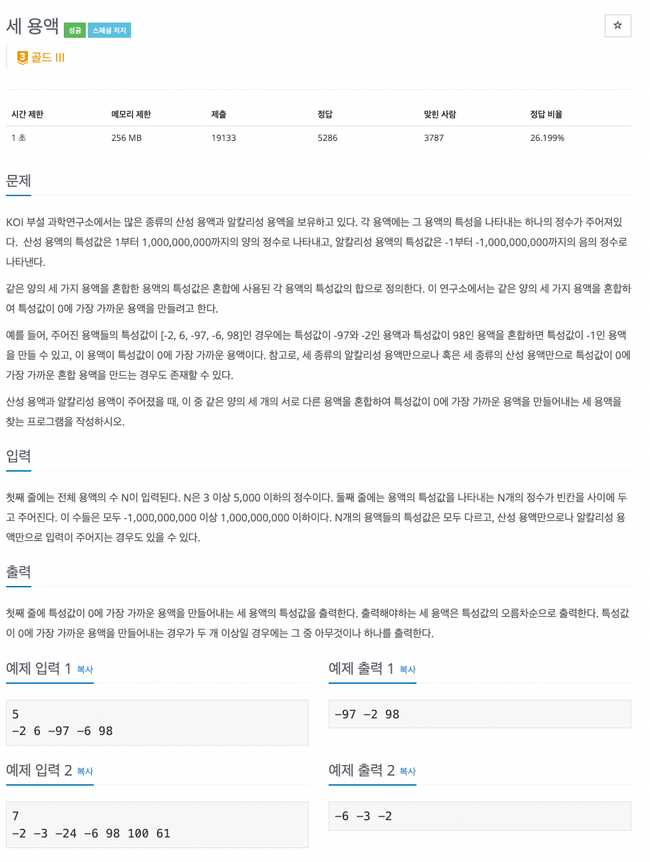650x862 pixels.
Task: Copy 예제 출력 1 with 복사
Action: [x=407, y=669]
